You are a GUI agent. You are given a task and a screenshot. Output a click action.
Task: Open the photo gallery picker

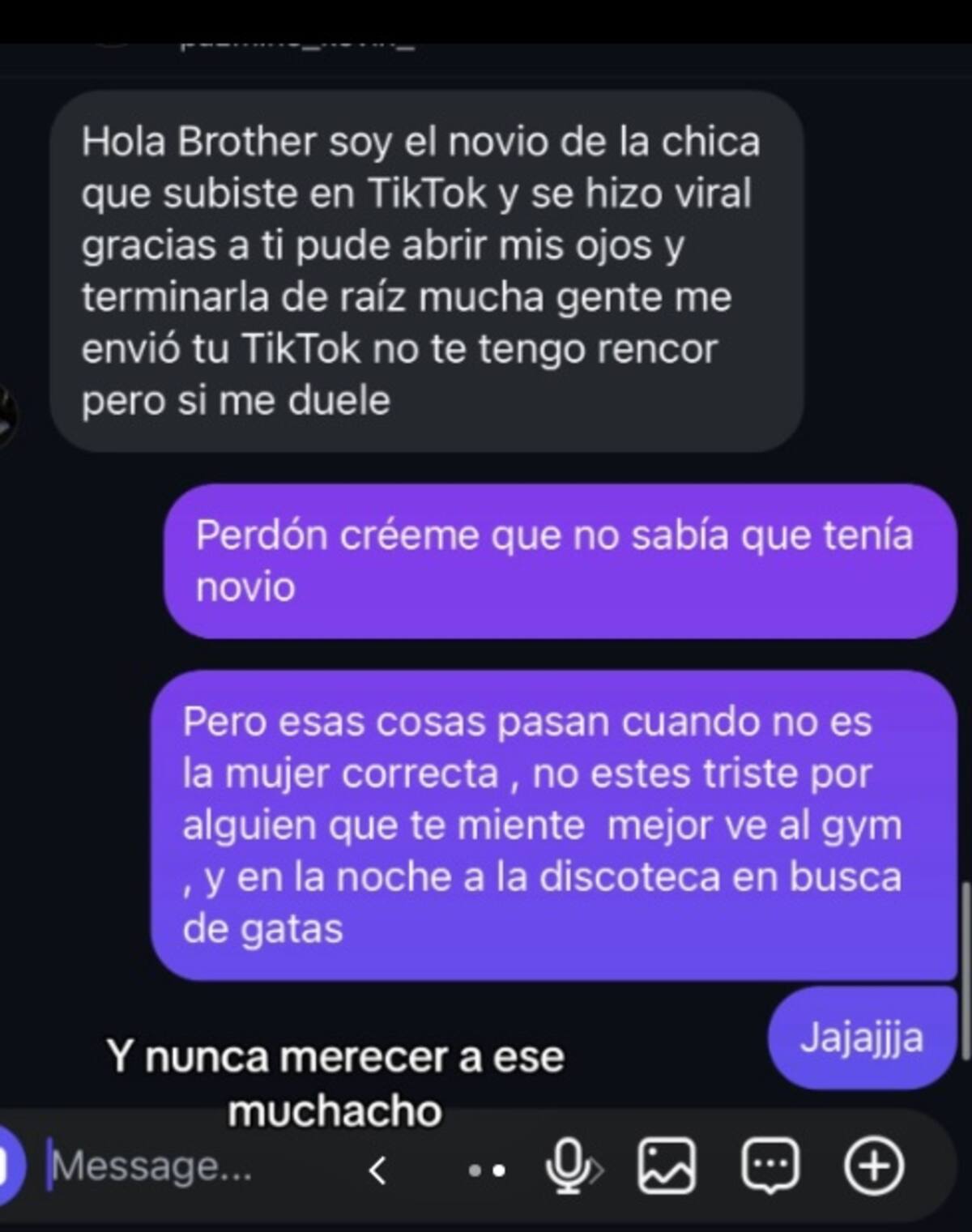(667, 1166)
